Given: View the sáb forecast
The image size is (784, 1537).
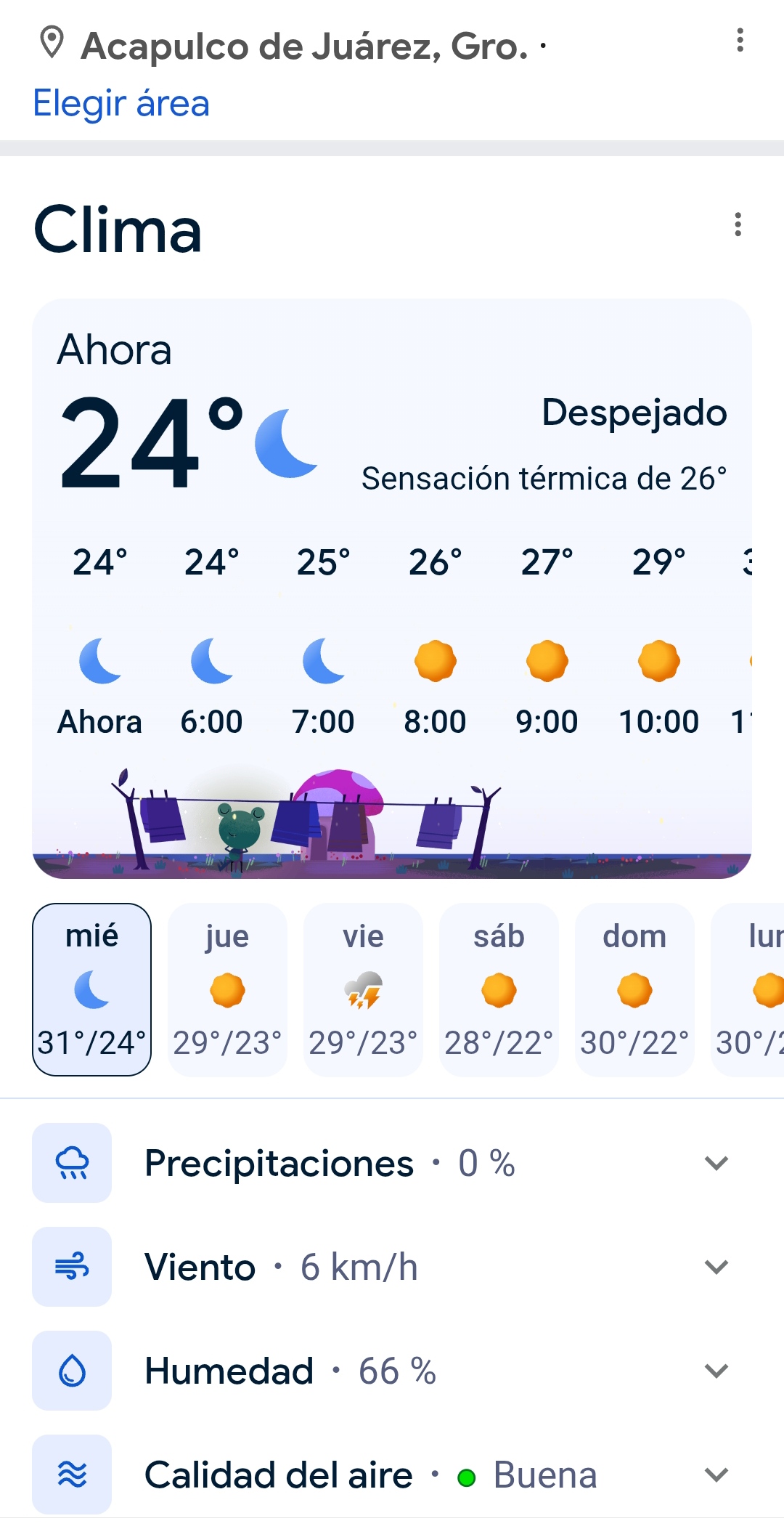Looking at the screenshot, I should (x=499, y=989).
